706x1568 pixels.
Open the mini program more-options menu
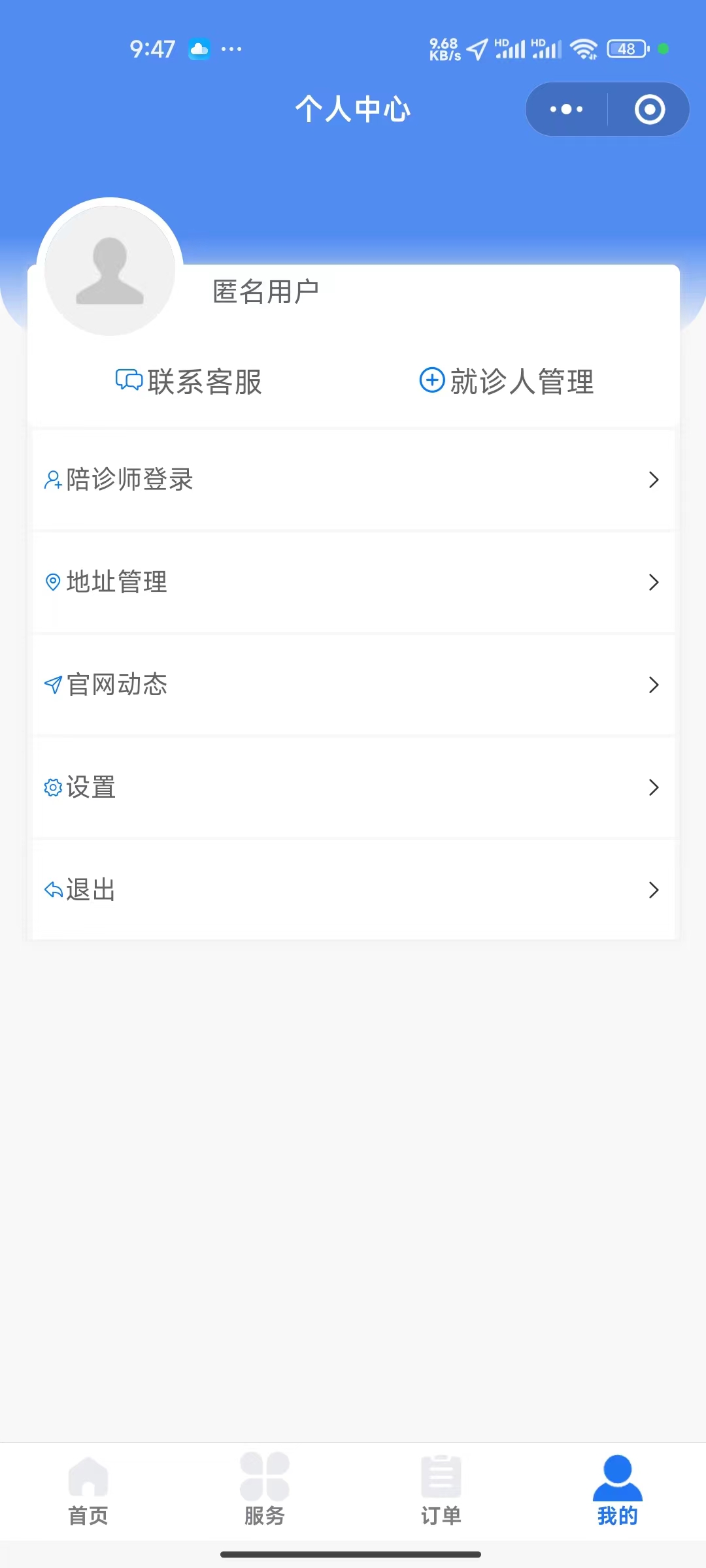coord(566,109)
